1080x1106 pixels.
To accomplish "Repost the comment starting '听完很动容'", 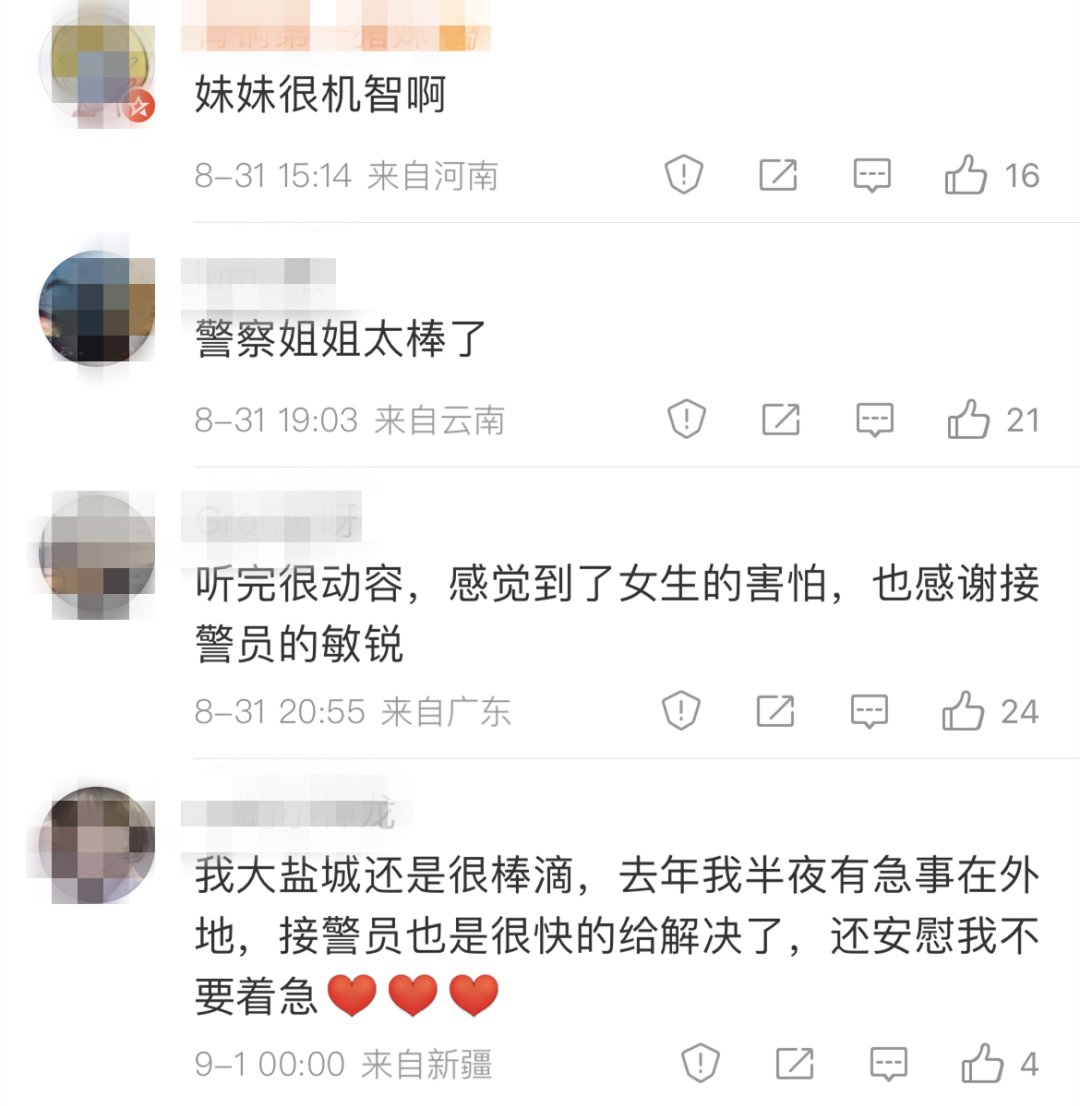I will tap(776, 712).
